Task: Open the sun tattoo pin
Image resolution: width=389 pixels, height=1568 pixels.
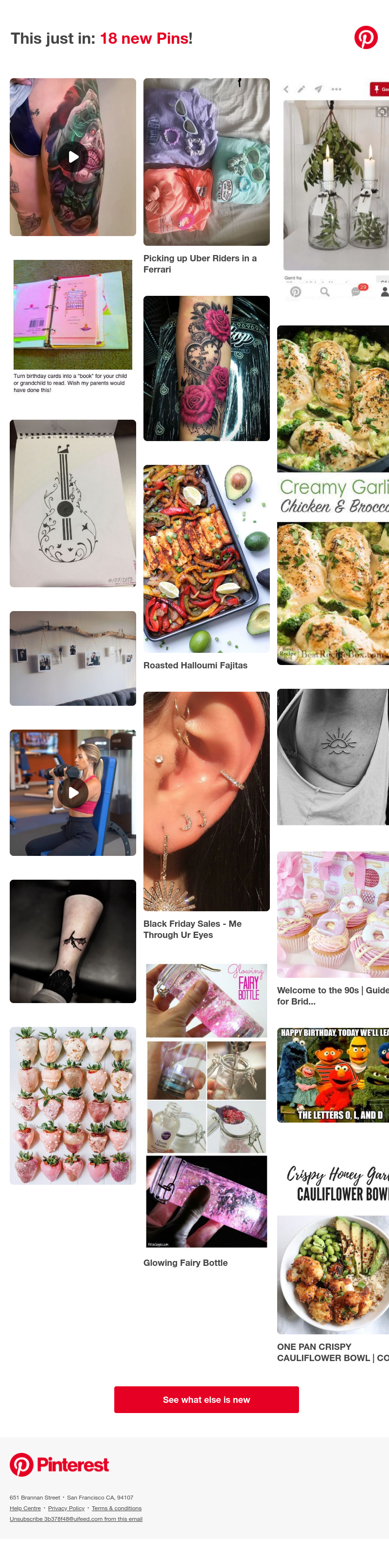Action: pyautogui.click(x=333, y=757)
